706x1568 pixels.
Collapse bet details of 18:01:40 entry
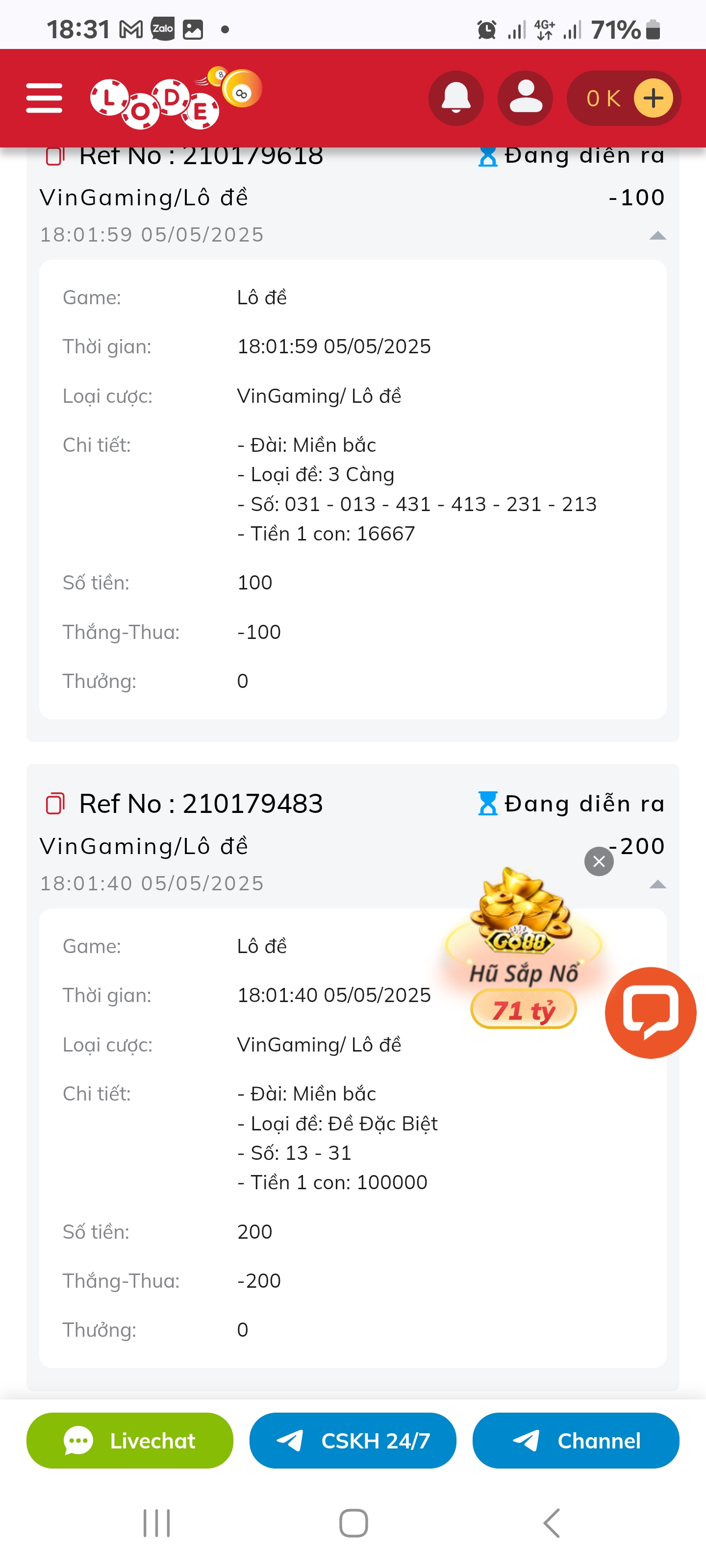click(657, 884)
